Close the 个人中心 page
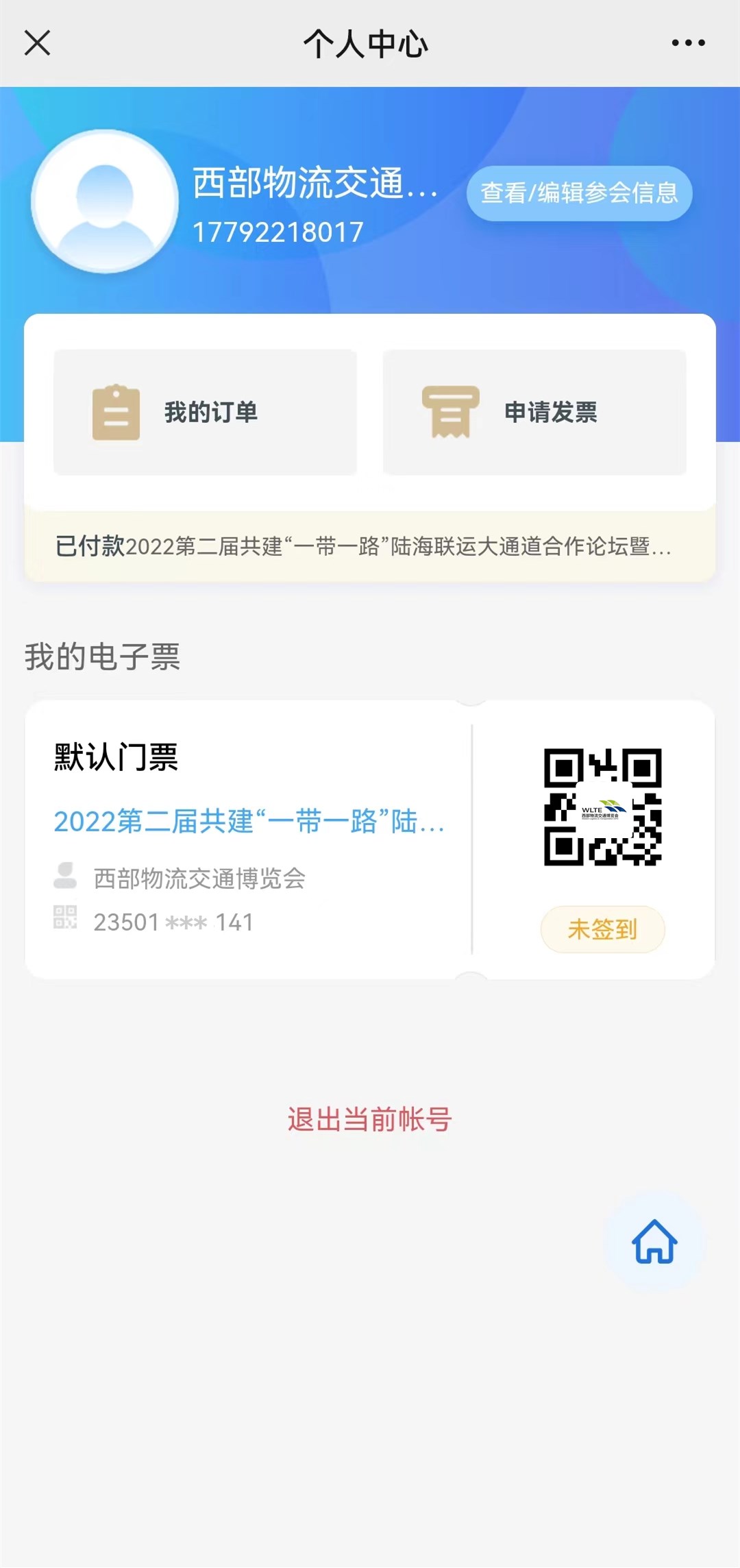The height and width of the screenshot is (1568, 740). click(x=37, y=42)
